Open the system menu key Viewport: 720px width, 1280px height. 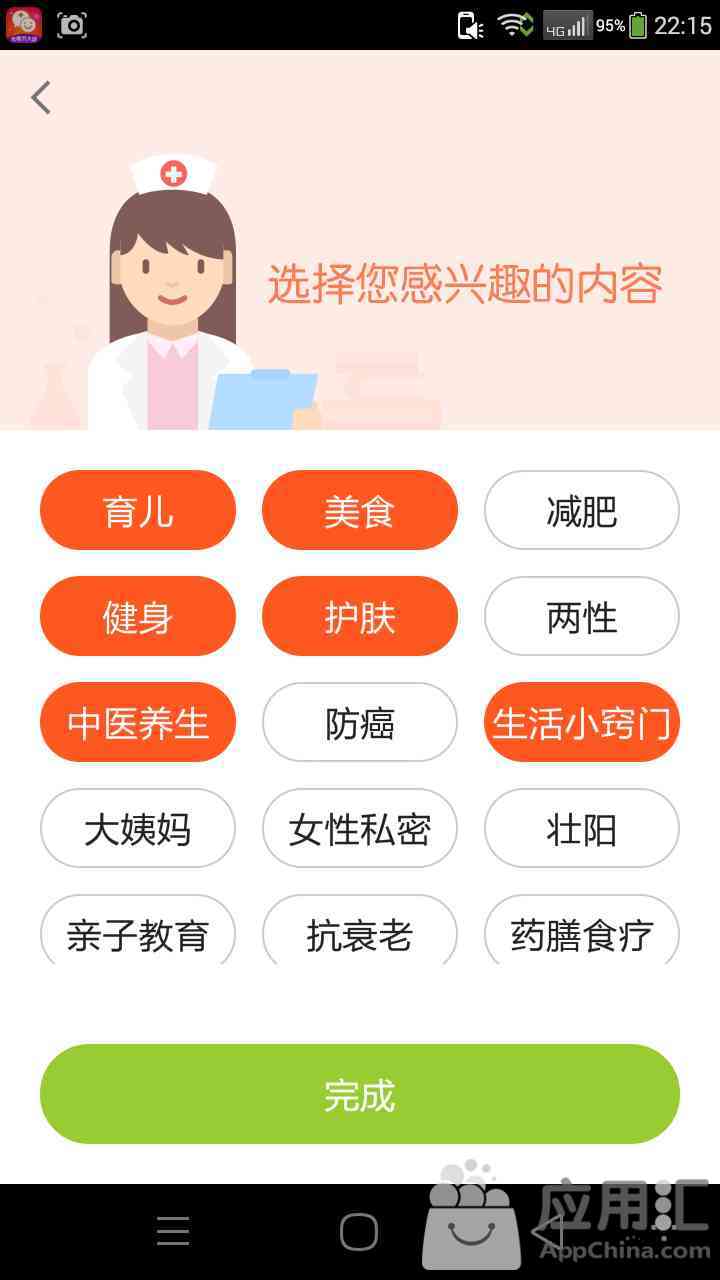[173, 1232]
